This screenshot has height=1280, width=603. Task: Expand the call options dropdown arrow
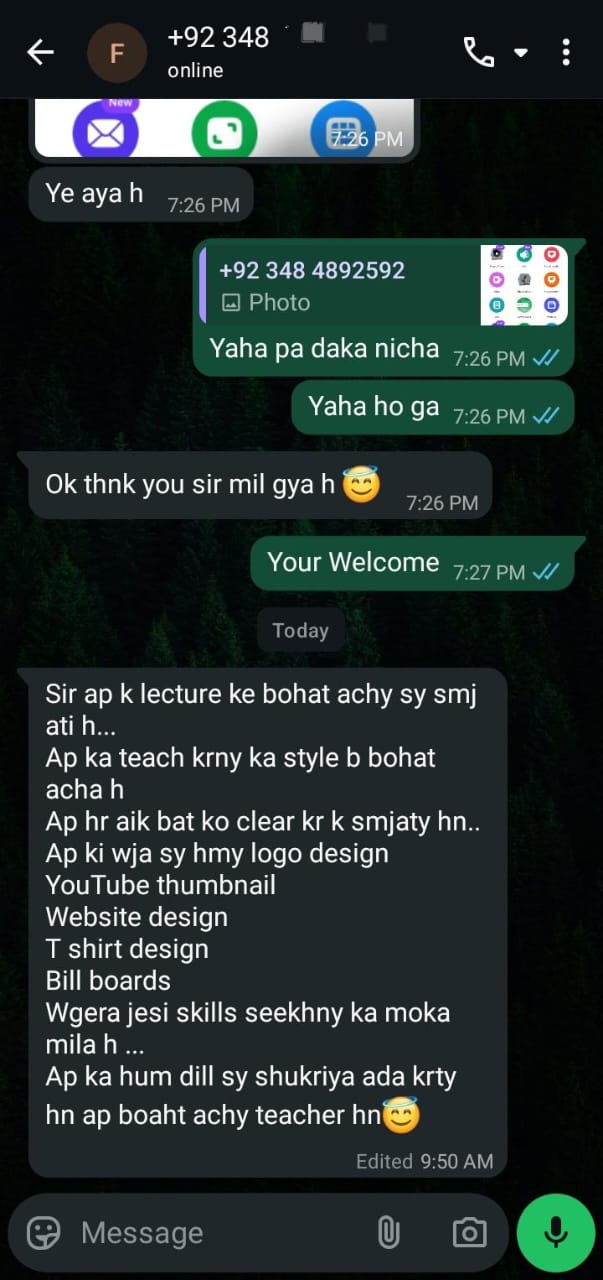[521, 52]
